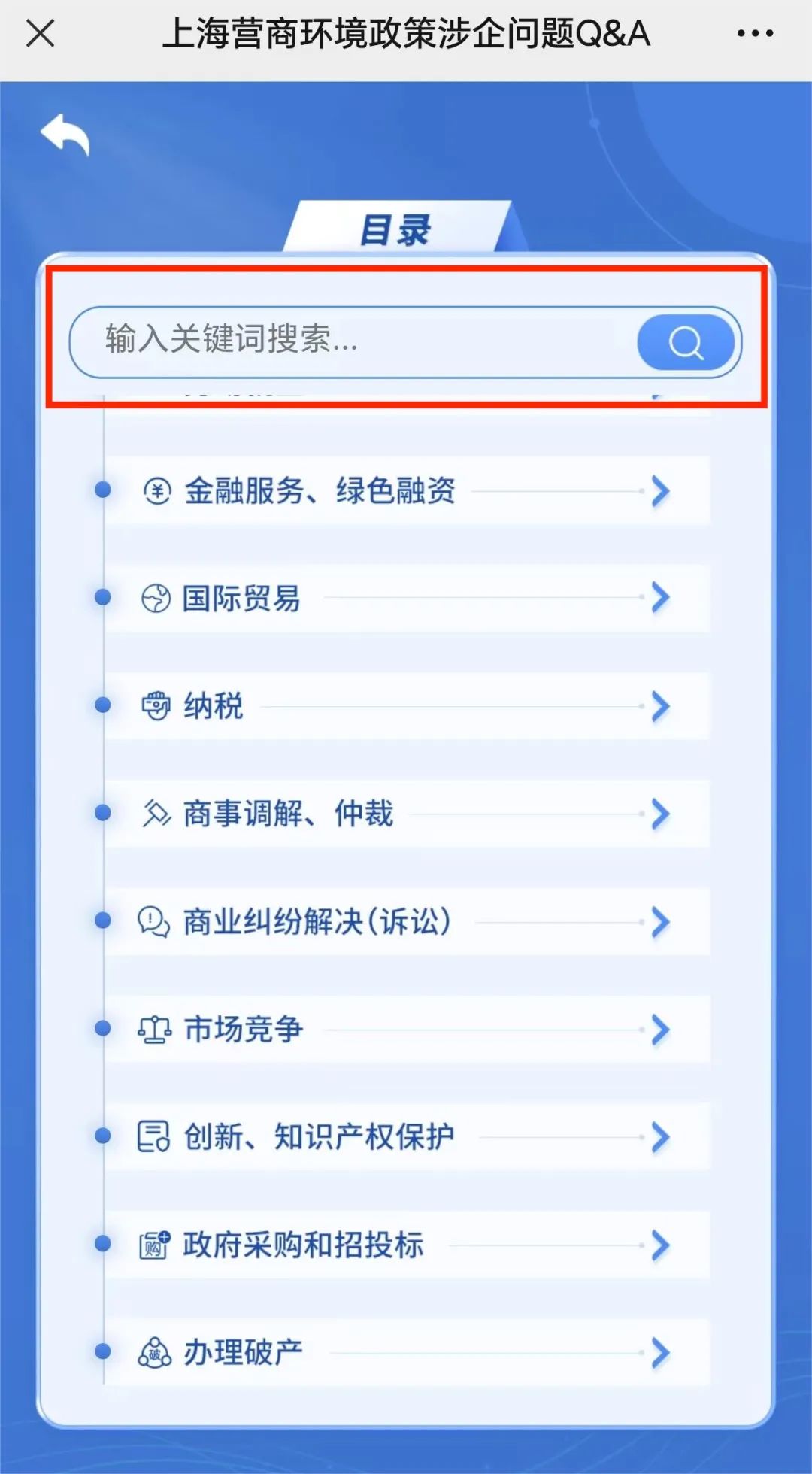Open 商业纠纷解决(诉讼) section
Image resolution: width=812 pixels, height=1474 pixels.
(x=406, y=922)
